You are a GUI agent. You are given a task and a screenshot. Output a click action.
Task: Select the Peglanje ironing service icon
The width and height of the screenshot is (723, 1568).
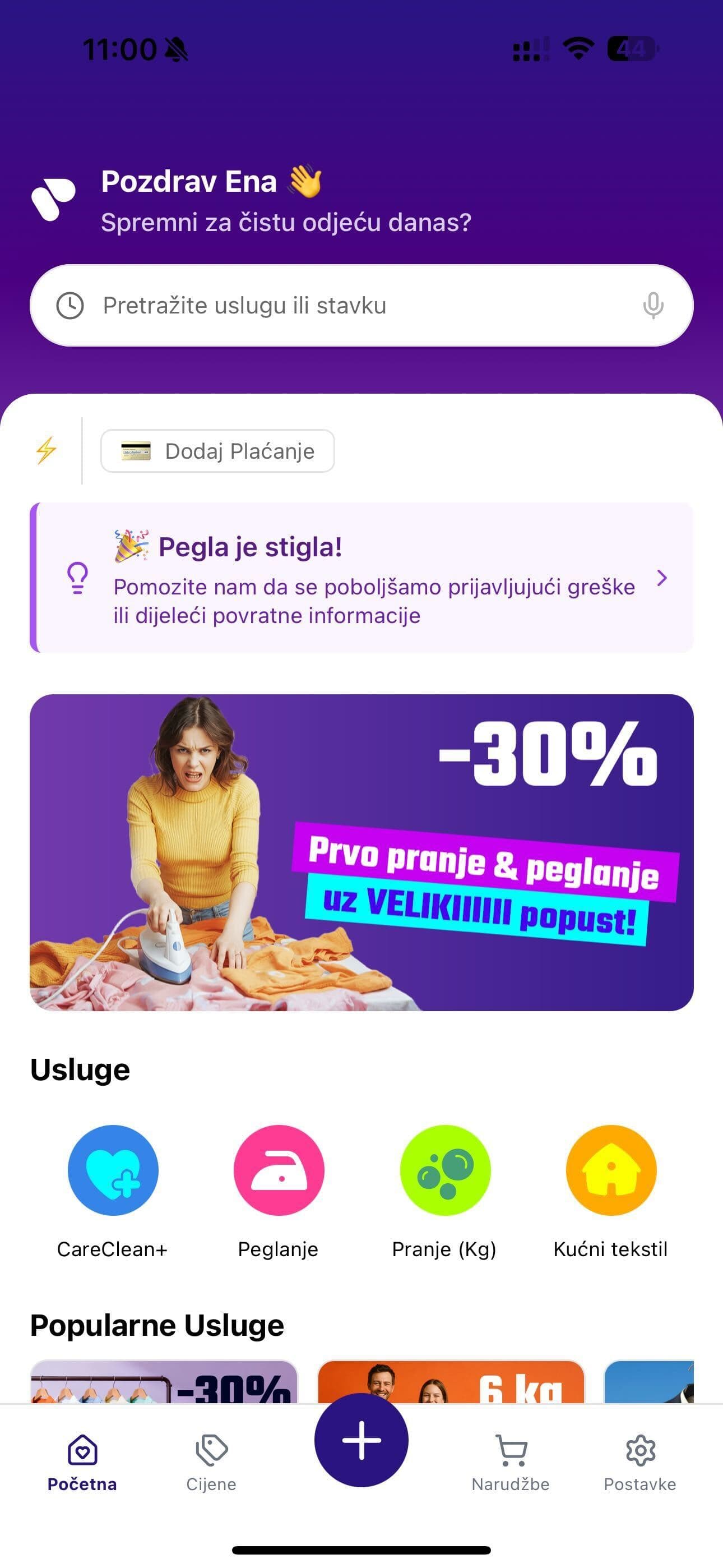click(x=278, y=1170)
